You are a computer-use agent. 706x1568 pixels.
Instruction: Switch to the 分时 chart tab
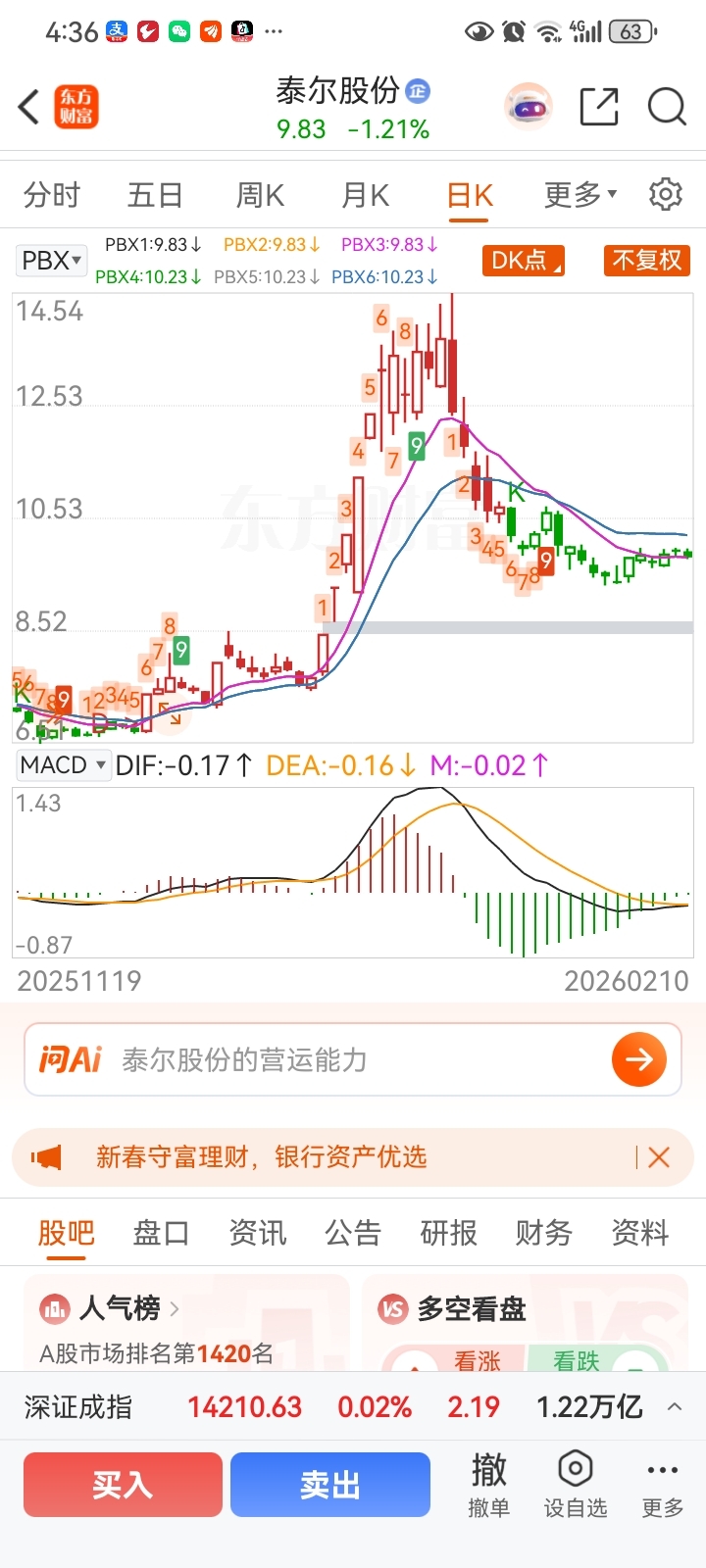(51, 195)
